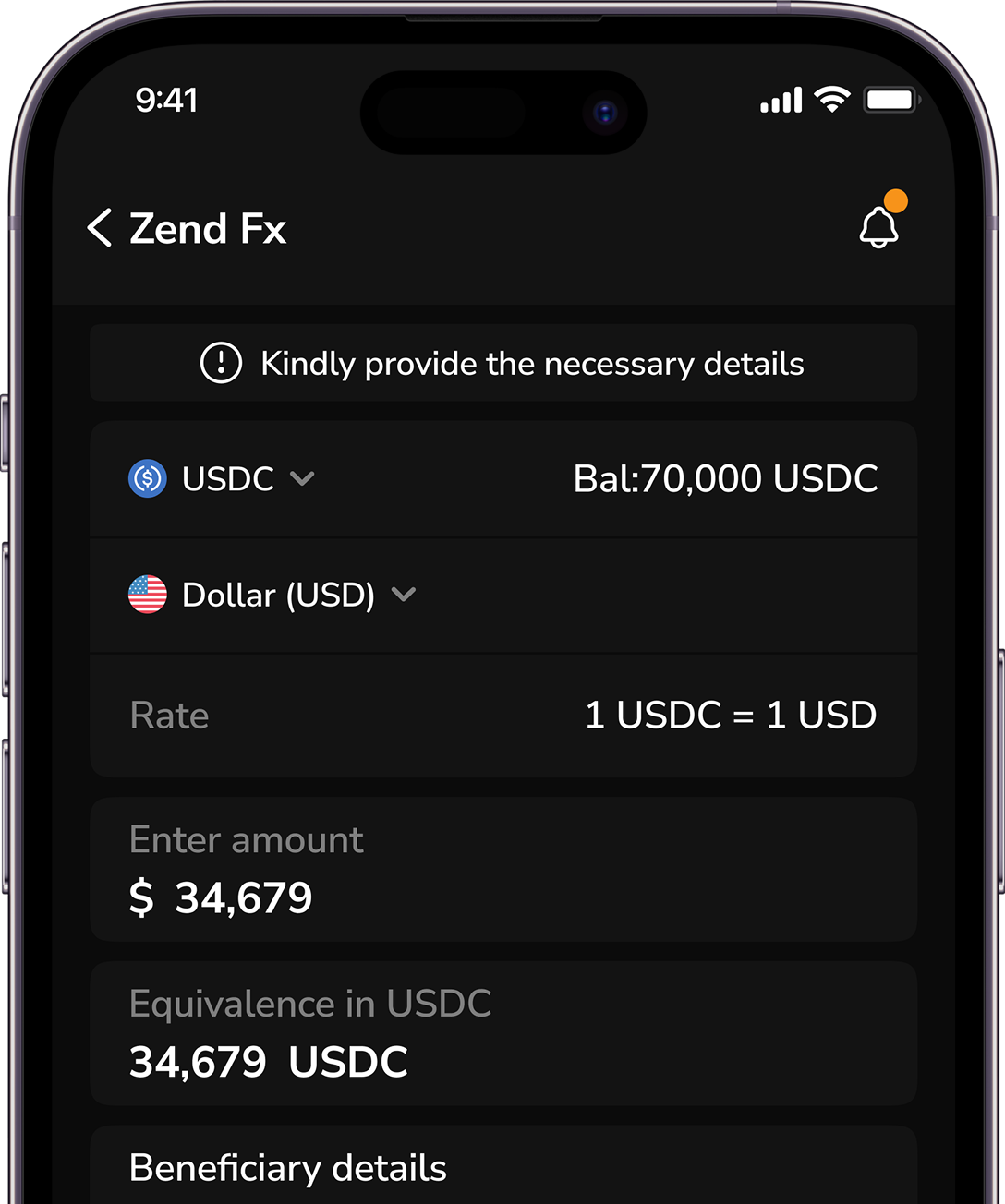This screenshot has height=1204, width=1005.
Task: Open the Beneficiary details section
Action: 287,1167
